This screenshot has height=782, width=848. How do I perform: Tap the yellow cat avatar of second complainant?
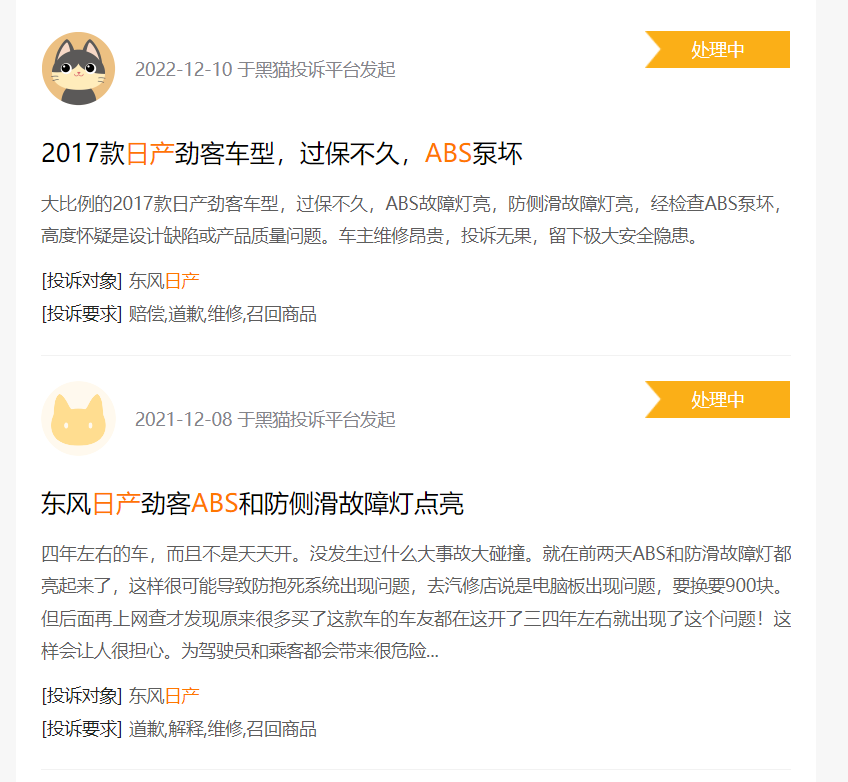click(78, 419)
